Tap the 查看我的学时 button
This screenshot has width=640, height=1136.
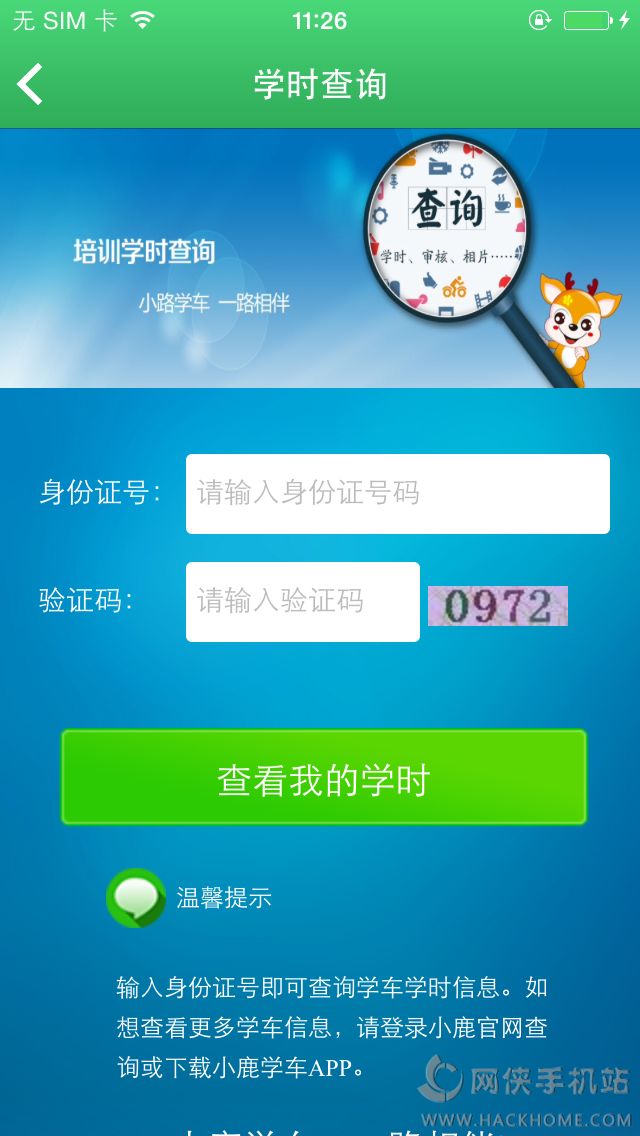(x=323, y=778)
